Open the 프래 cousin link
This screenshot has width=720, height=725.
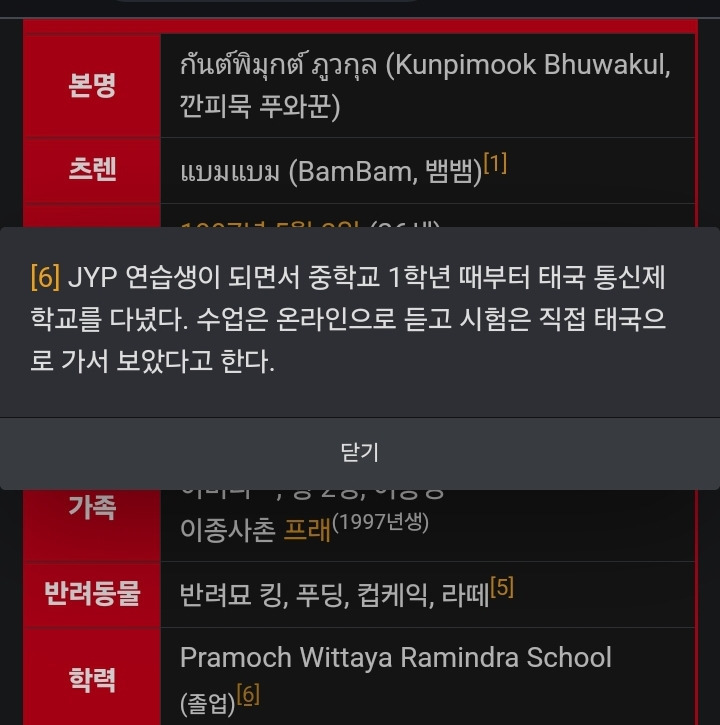pyautogui.click(x=306, y=529)
